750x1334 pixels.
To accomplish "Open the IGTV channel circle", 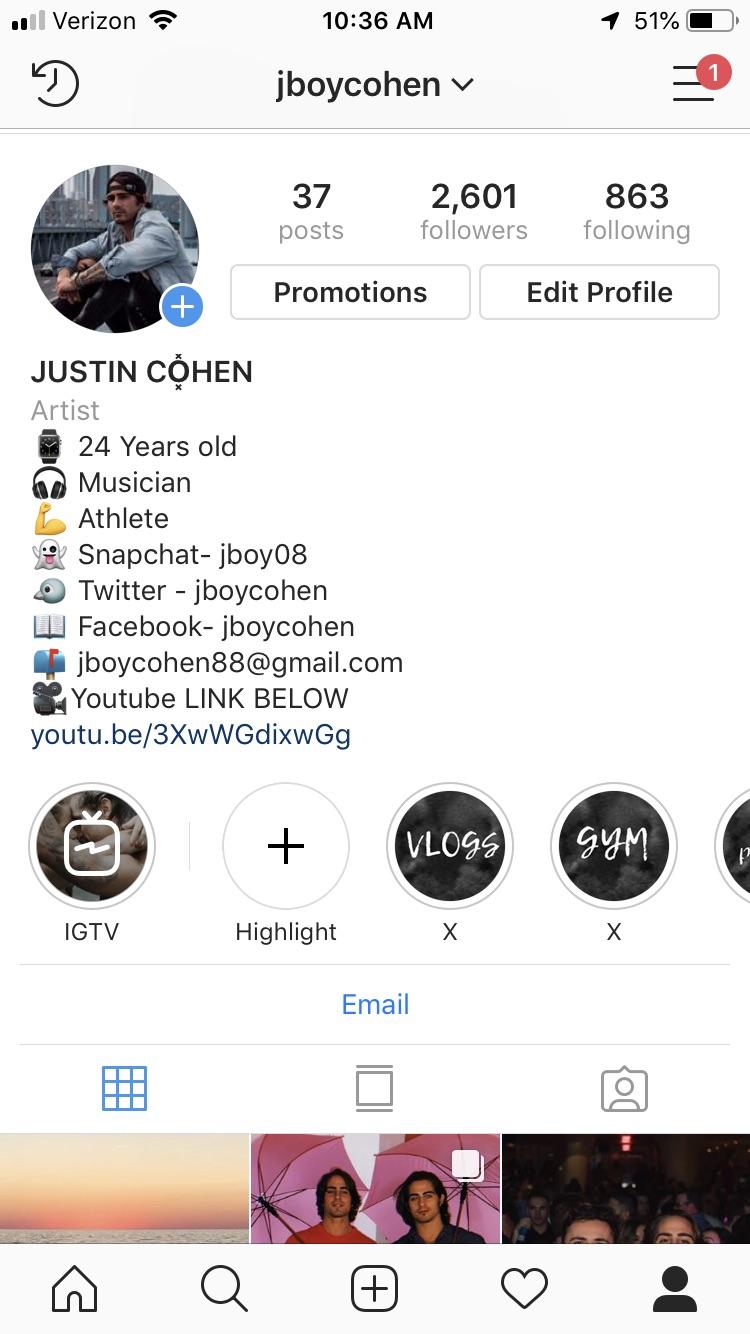I will click(x=92, y=846).
